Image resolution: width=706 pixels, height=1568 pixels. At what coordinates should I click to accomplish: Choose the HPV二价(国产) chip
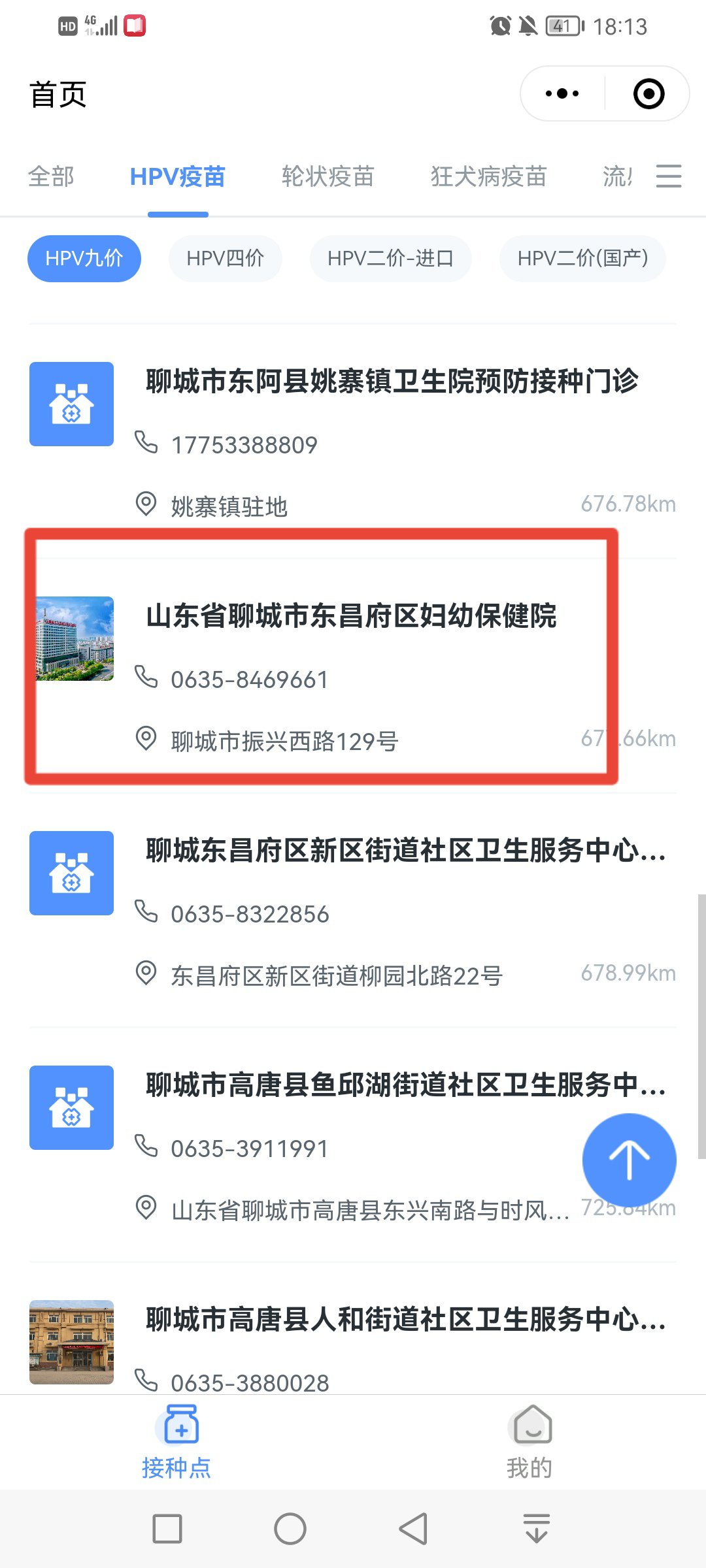pyautogui.click(x=582, y=258)
